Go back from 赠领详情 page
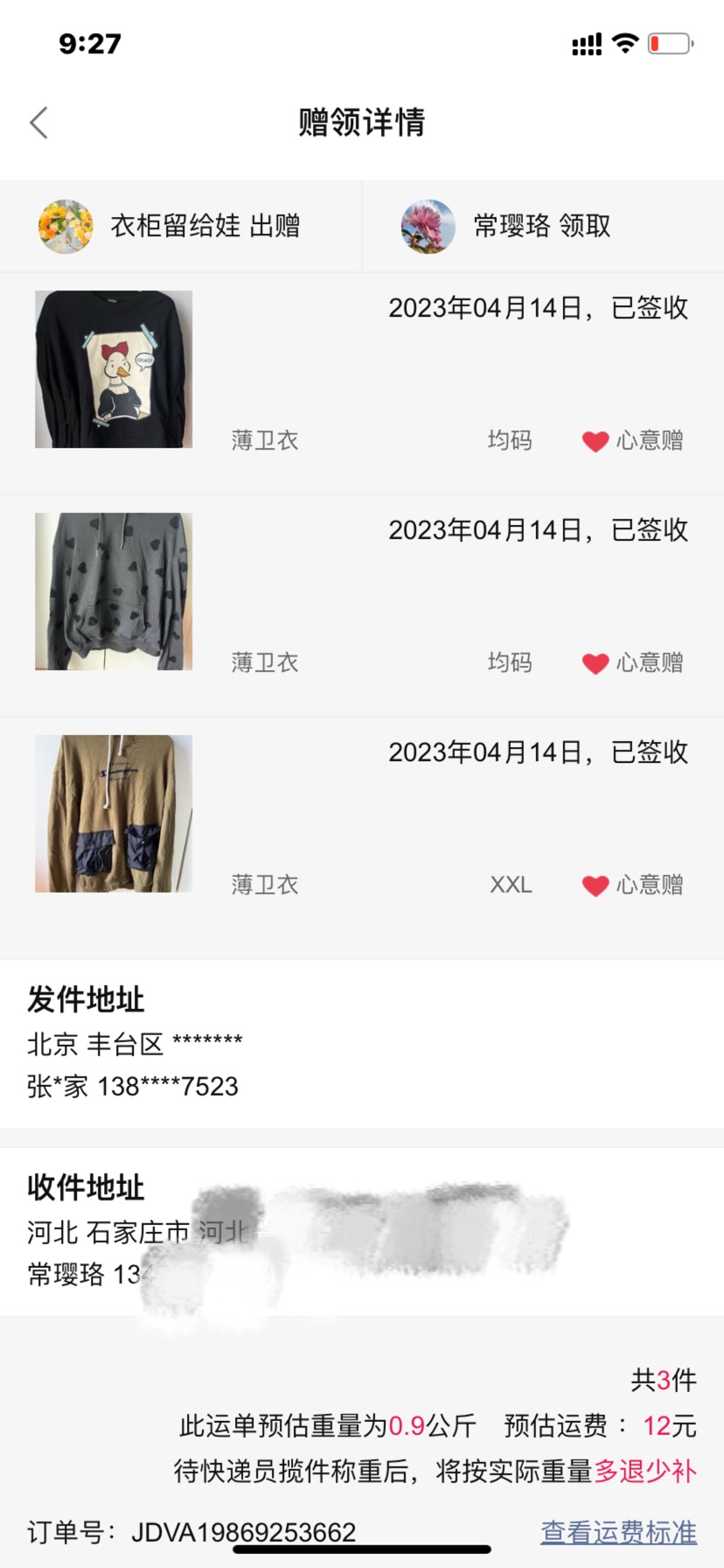This screenshot has width=724, height=1568. pyautogui.click(x=38, y=122)
